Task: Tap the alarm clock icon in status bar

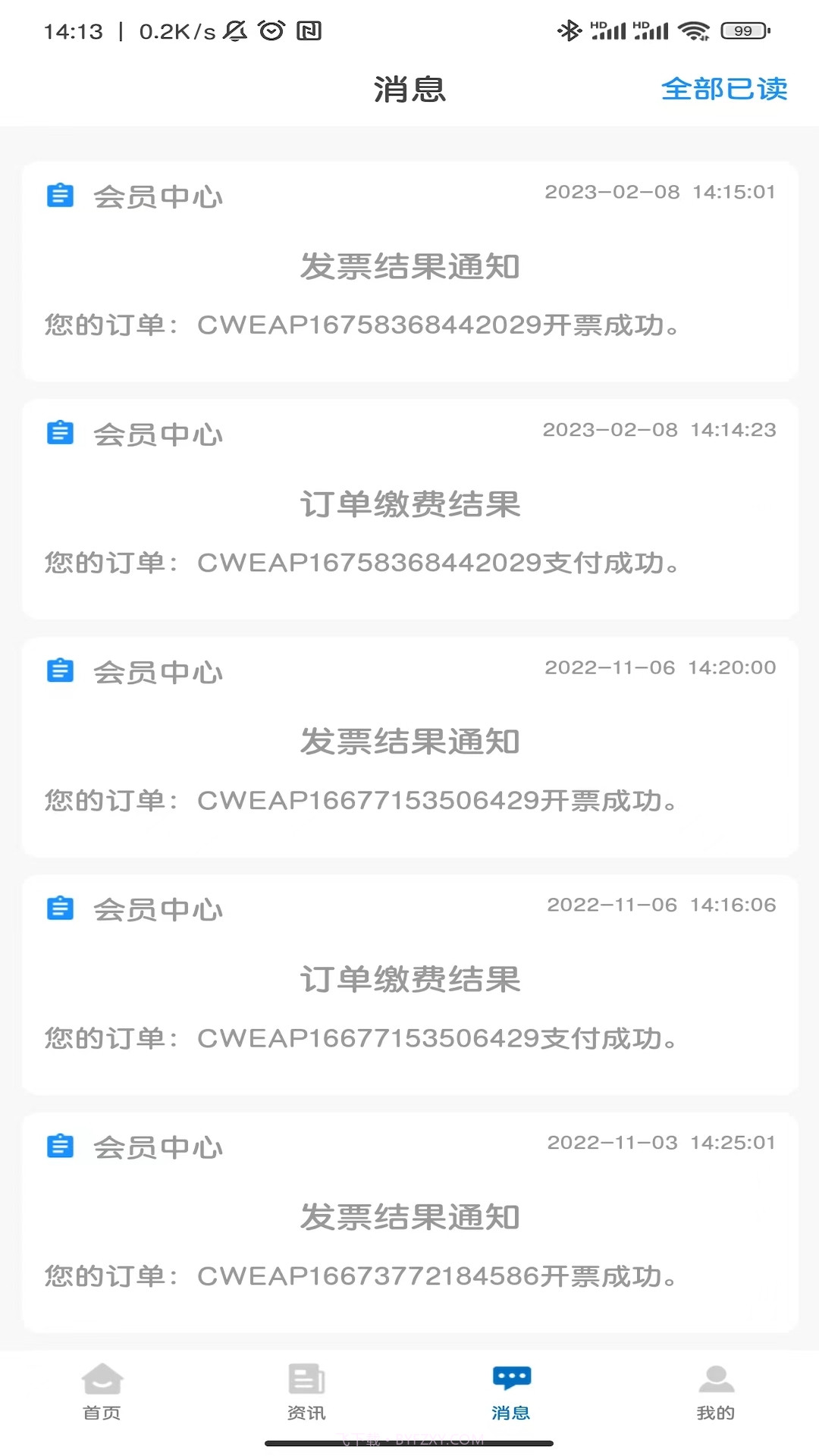Action: [x=271, y=30]
